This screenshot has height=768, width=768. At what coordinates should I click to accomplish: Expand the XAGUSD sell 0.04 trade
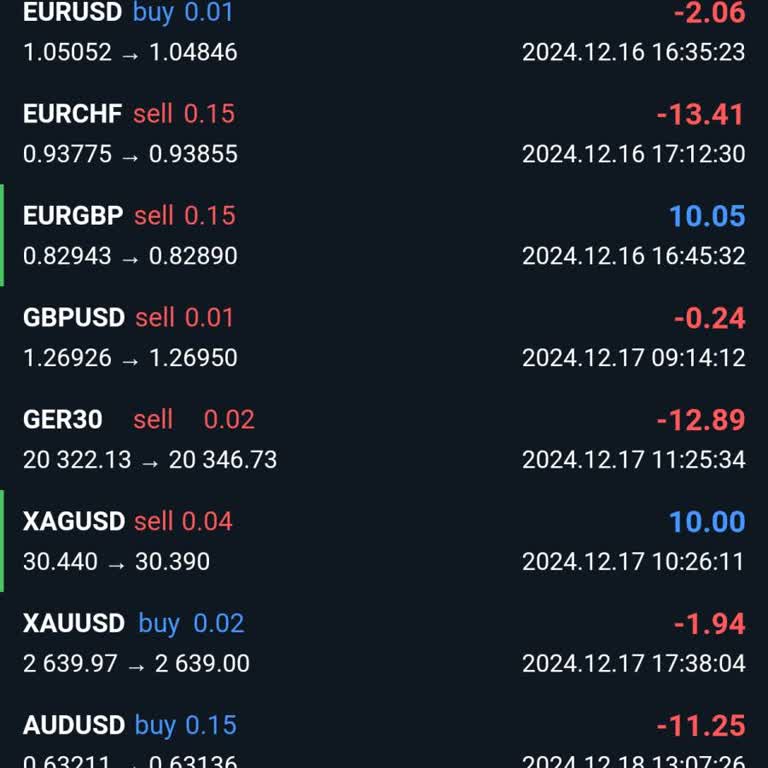pyautogui.click(x=384, y=542)
